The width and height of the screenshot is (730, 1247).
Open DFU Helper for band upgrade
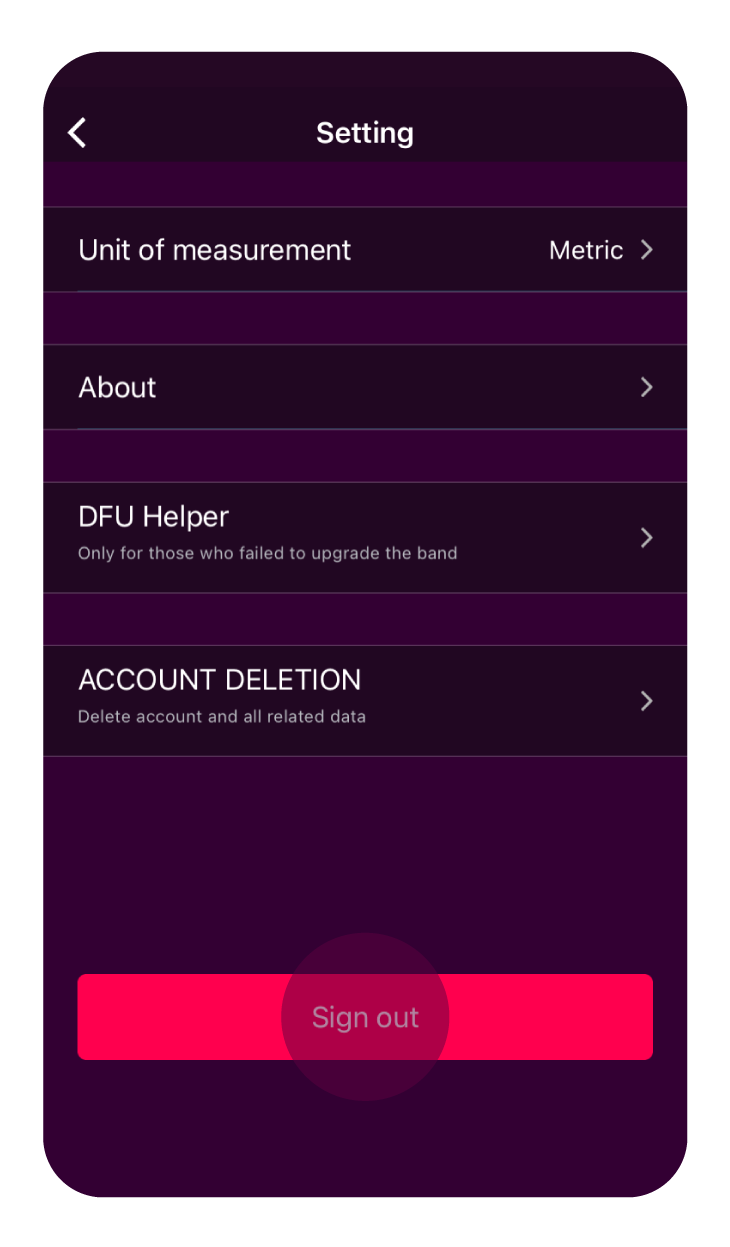(x=365, y=538)
